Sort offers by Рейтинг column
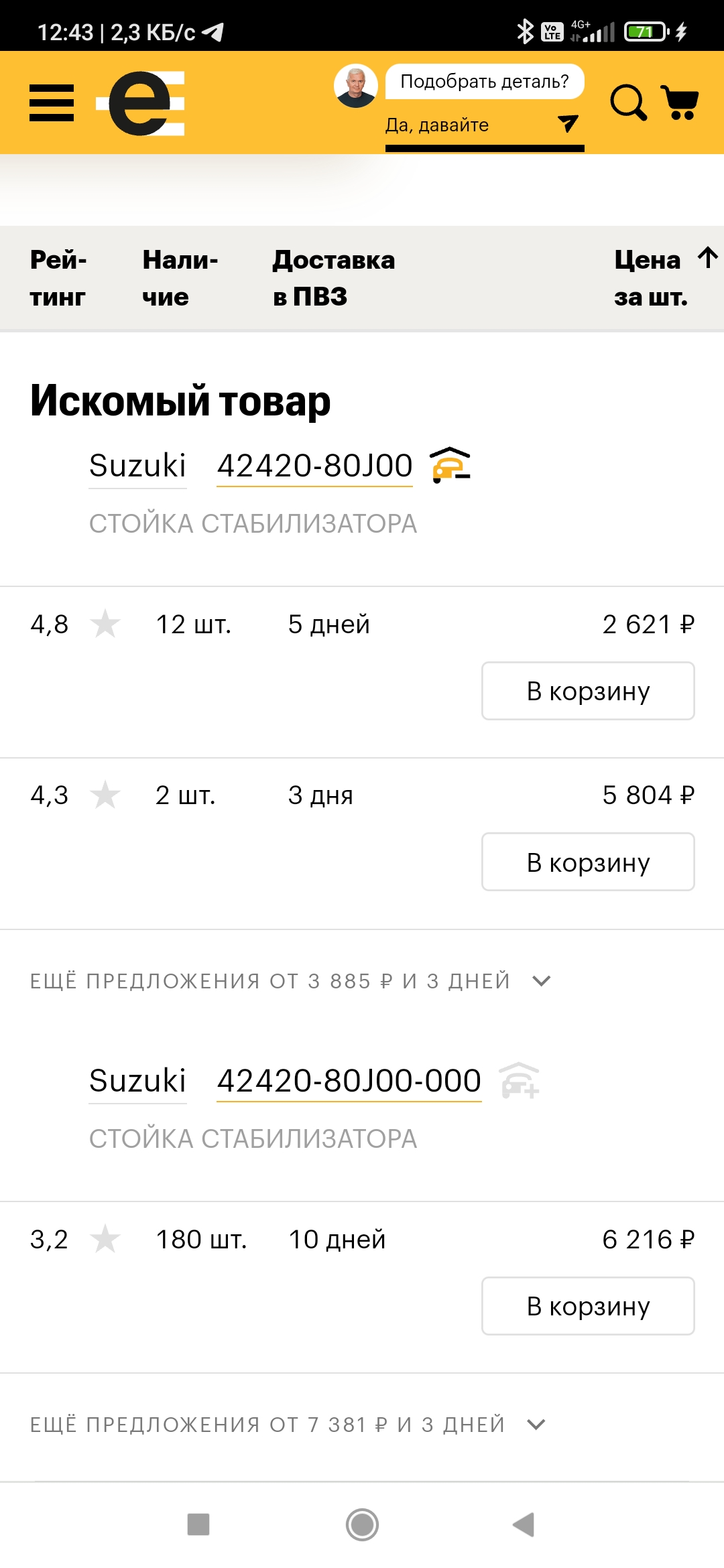The height and width of the screenshot is (1568, 724). click(x=58, y=278)
